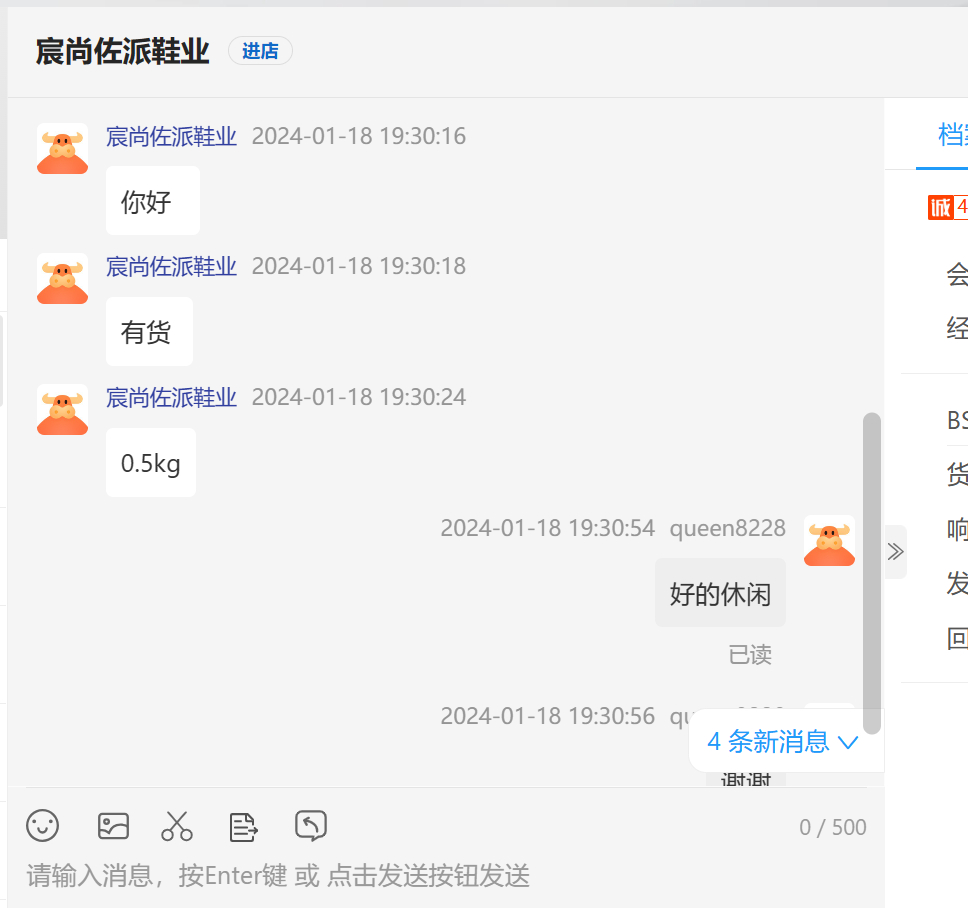968x908 pixels.
Task: Open the chat history icon
Action: 311,826
